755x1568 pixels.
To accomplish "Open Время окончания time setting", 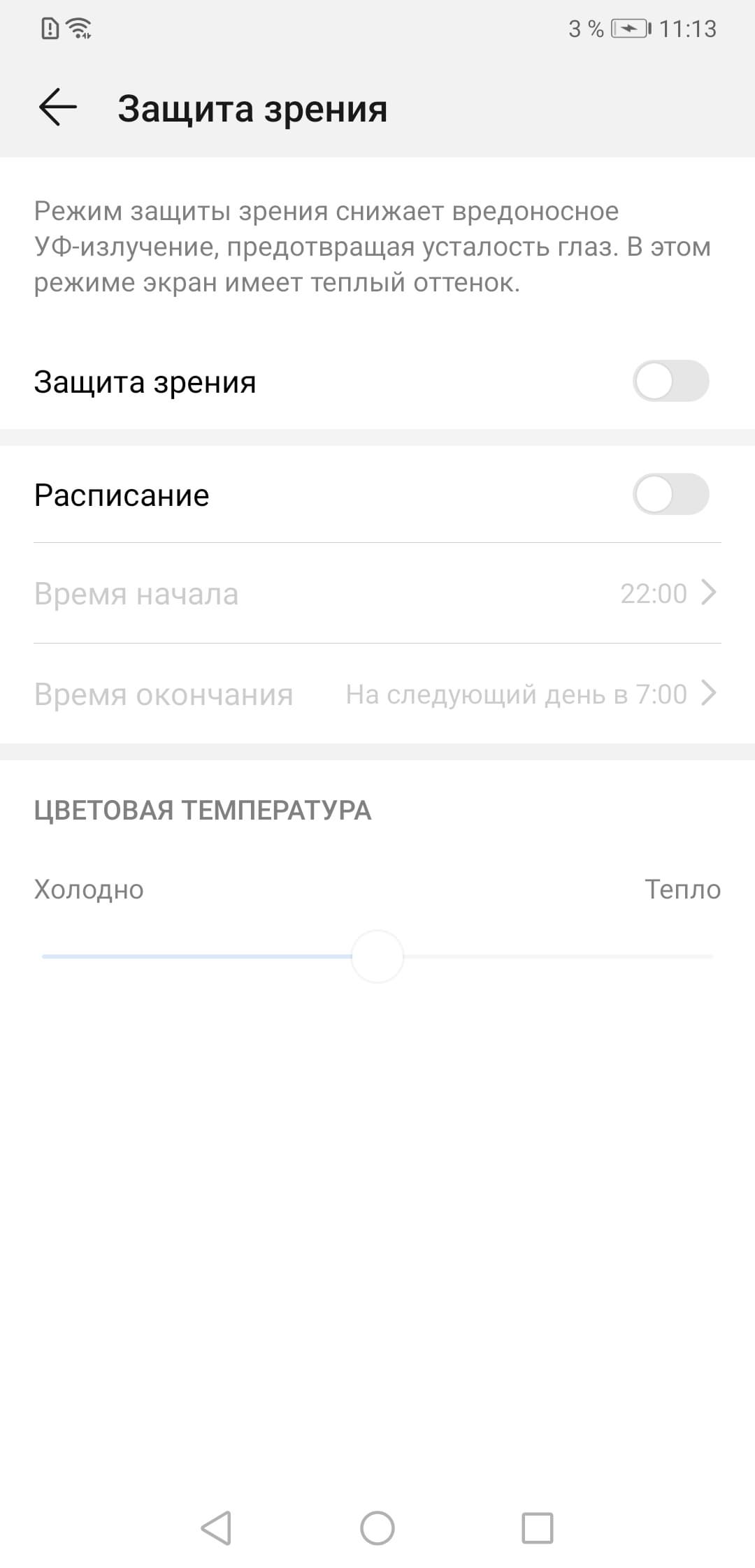I will (377, 695).
